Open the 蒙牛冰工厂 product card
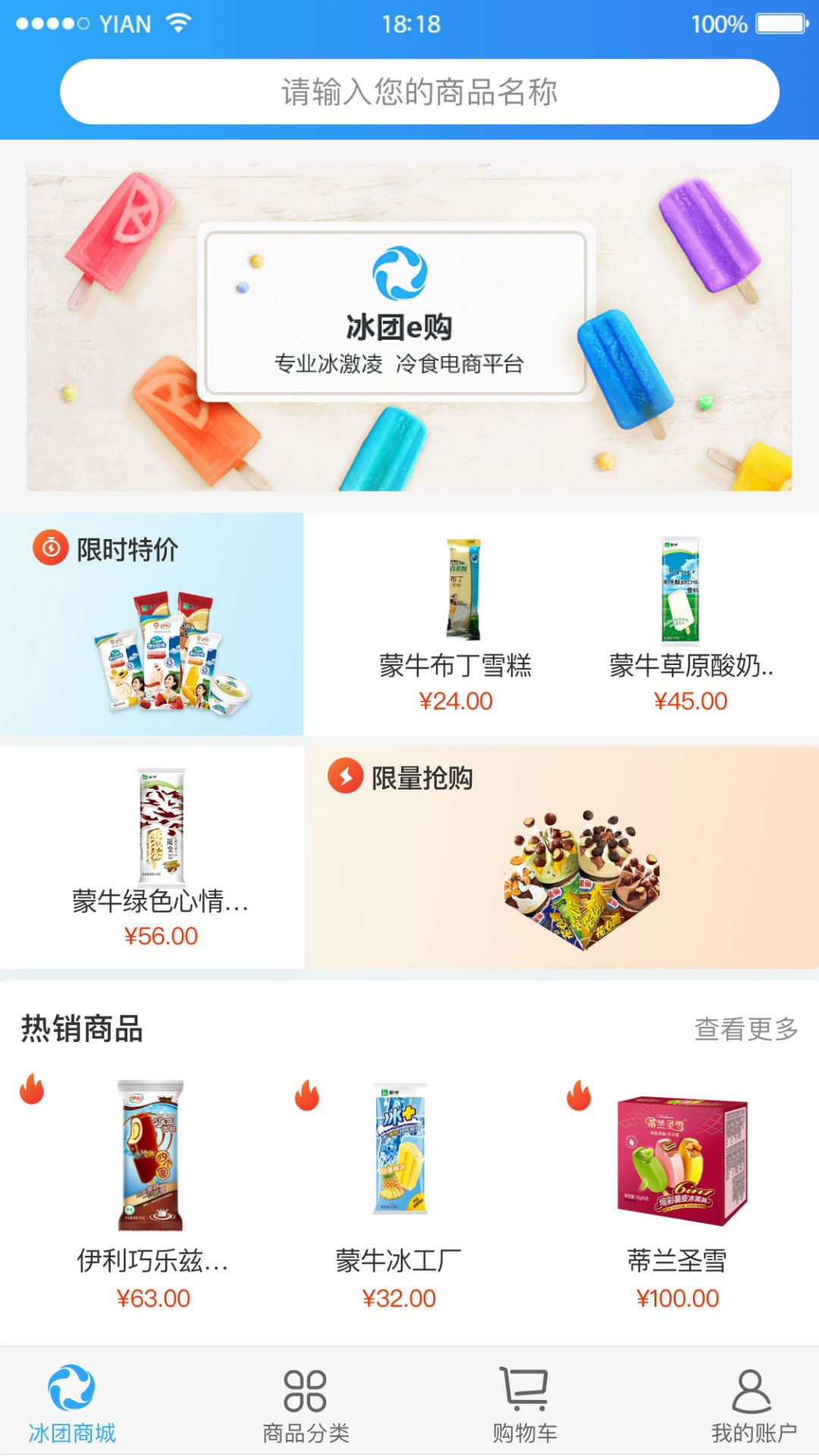Screen dimensions: 819x1456 tap(399, 1191)
